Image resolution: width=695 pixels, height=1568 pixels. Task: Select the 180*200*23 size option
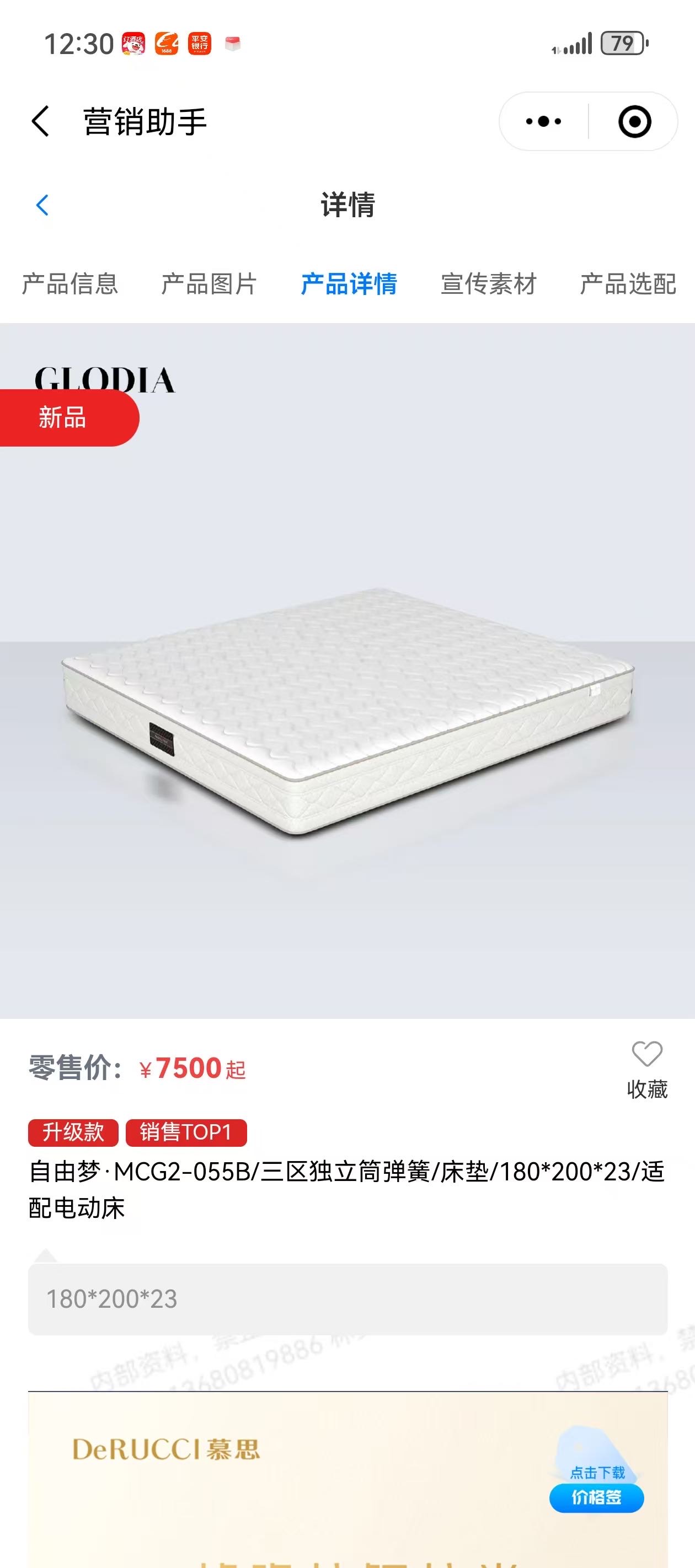point(347,1299)
